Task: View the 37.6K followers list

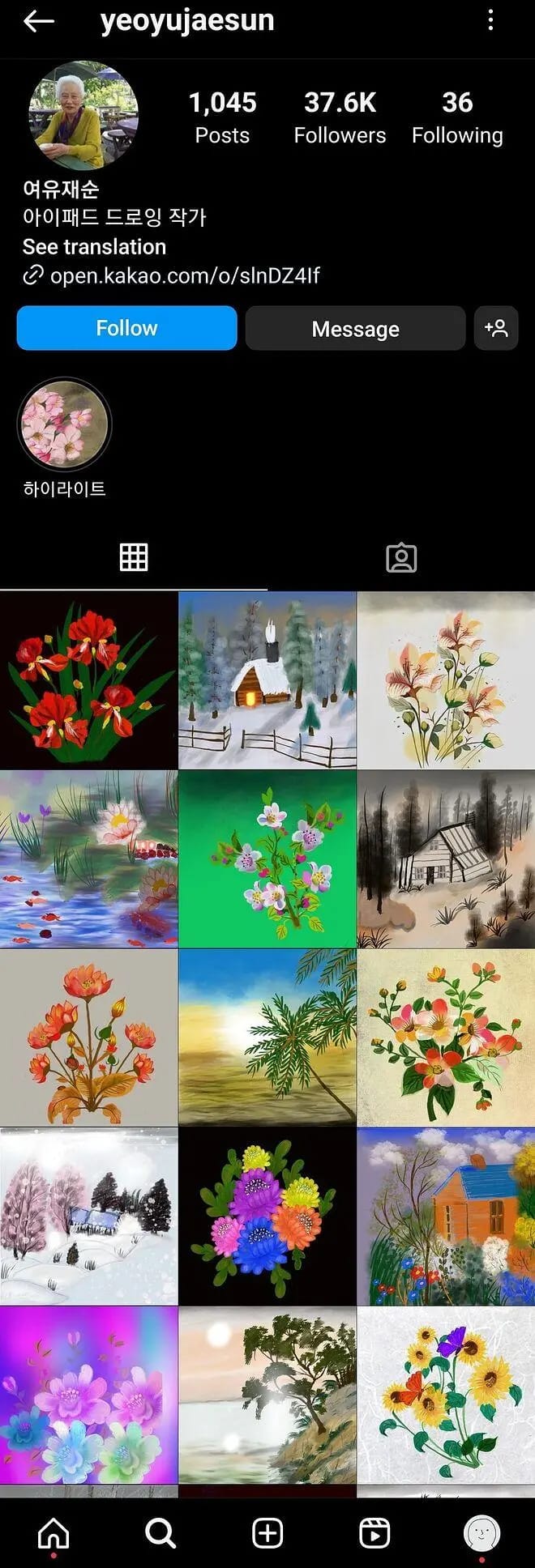Action: [340, 117]
